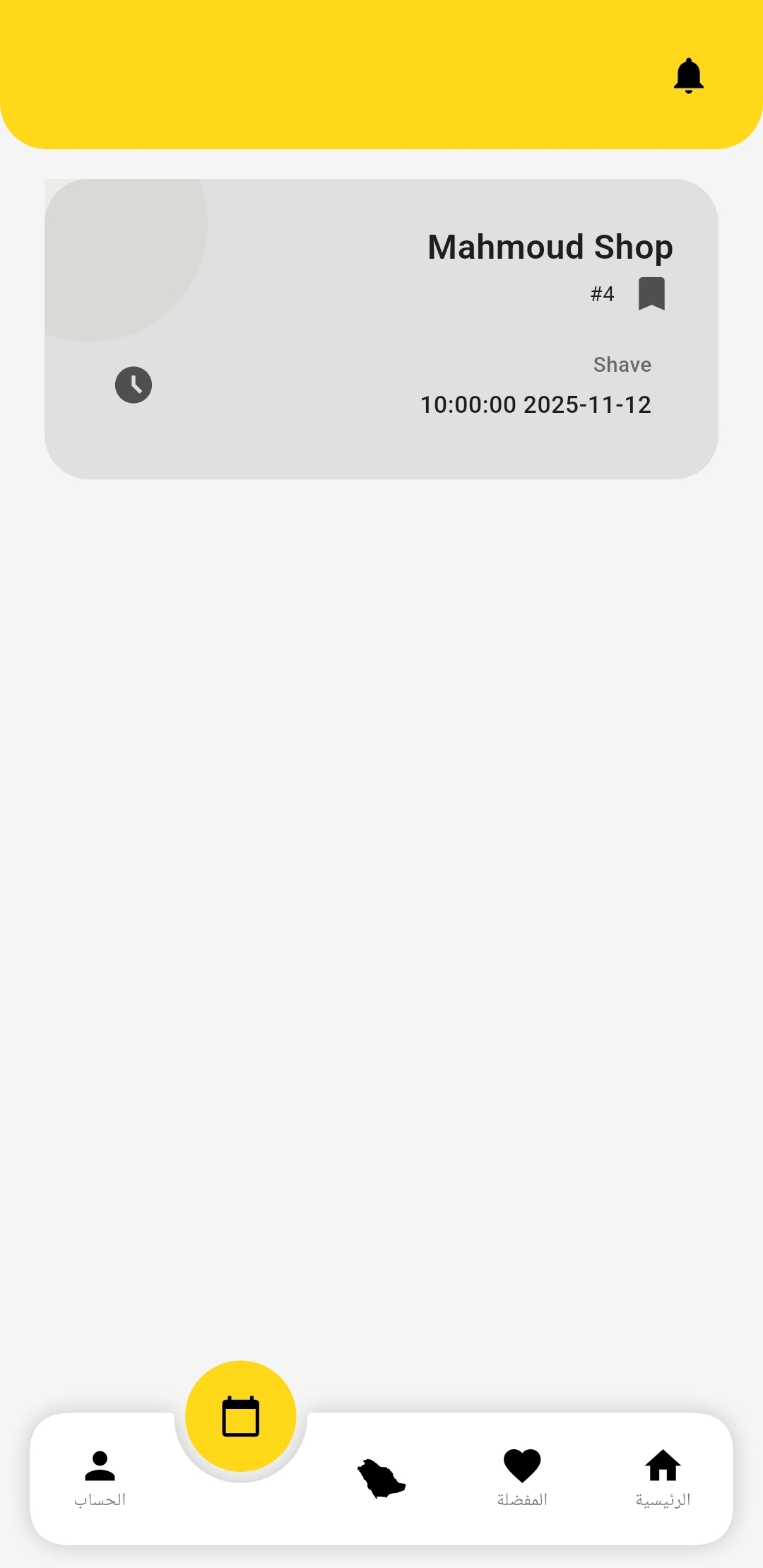Open the Saudi map tab
Viewport: 763px width, 1568px height.
(x=381, y=1479)
